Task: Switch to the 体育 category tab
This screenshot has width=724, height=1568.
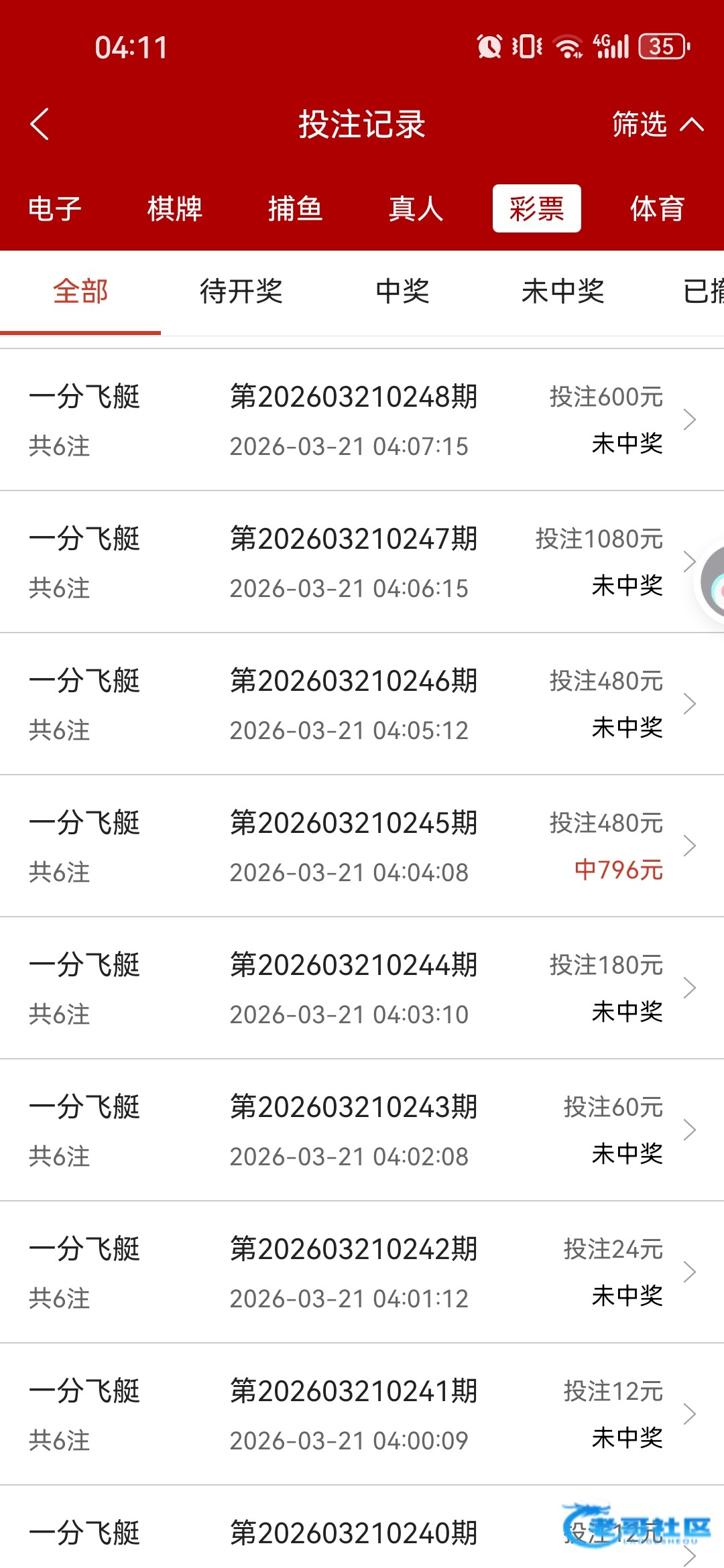Action: [657, 208]
